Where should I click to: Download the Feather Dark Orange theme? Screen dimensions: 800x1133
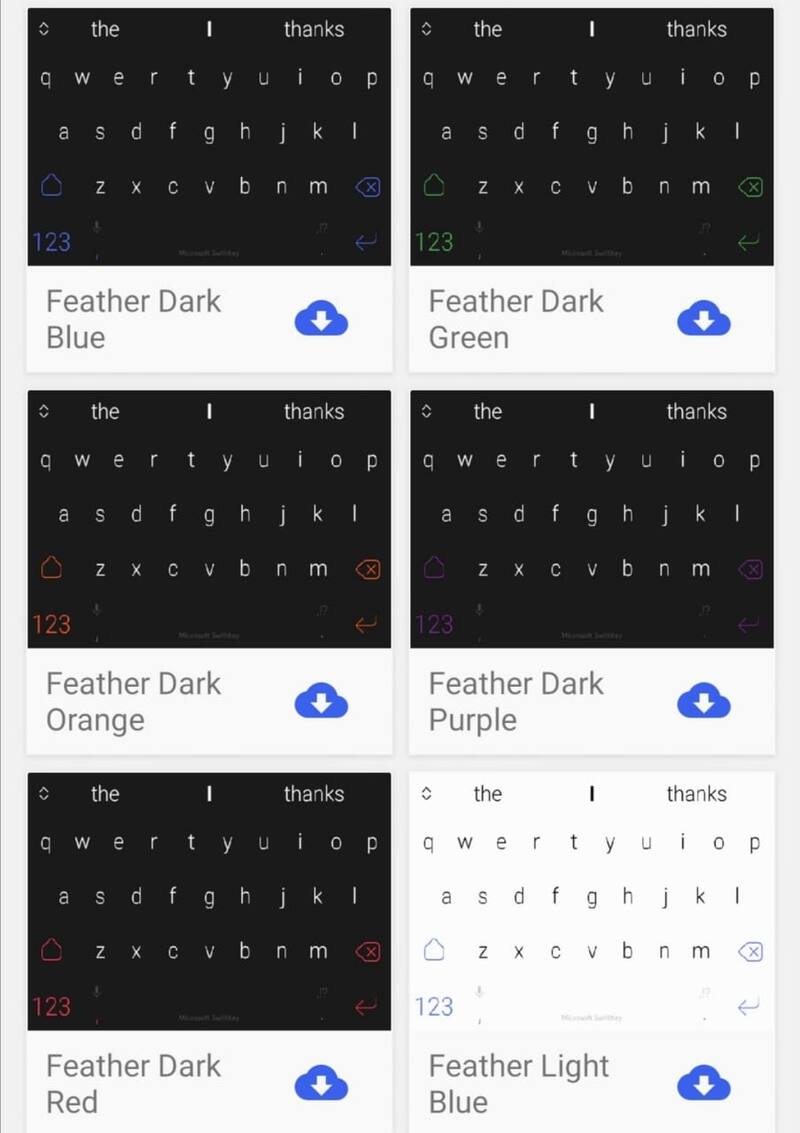[x=321, y=702]
